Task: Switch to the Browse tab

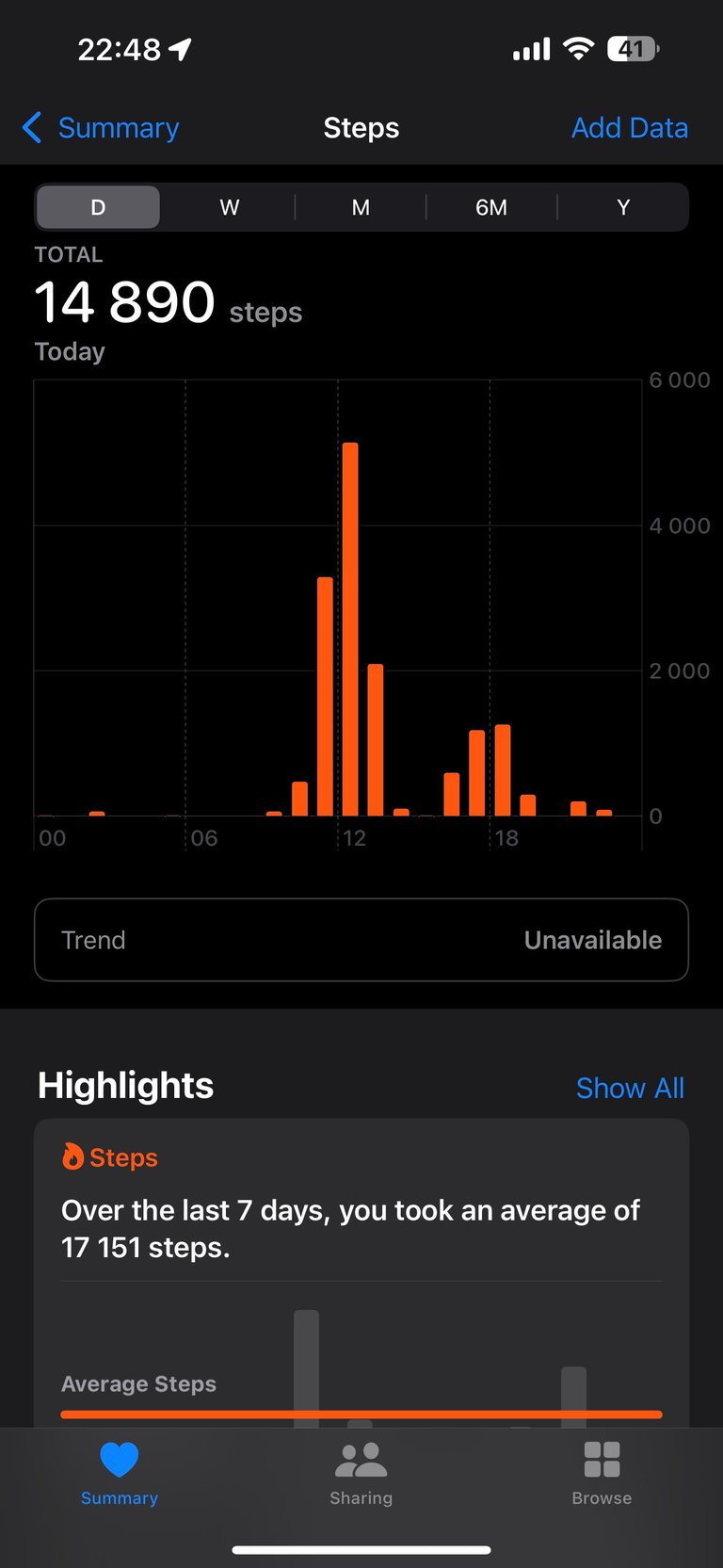Action: pyautogui.click(x=602, y=1474)
